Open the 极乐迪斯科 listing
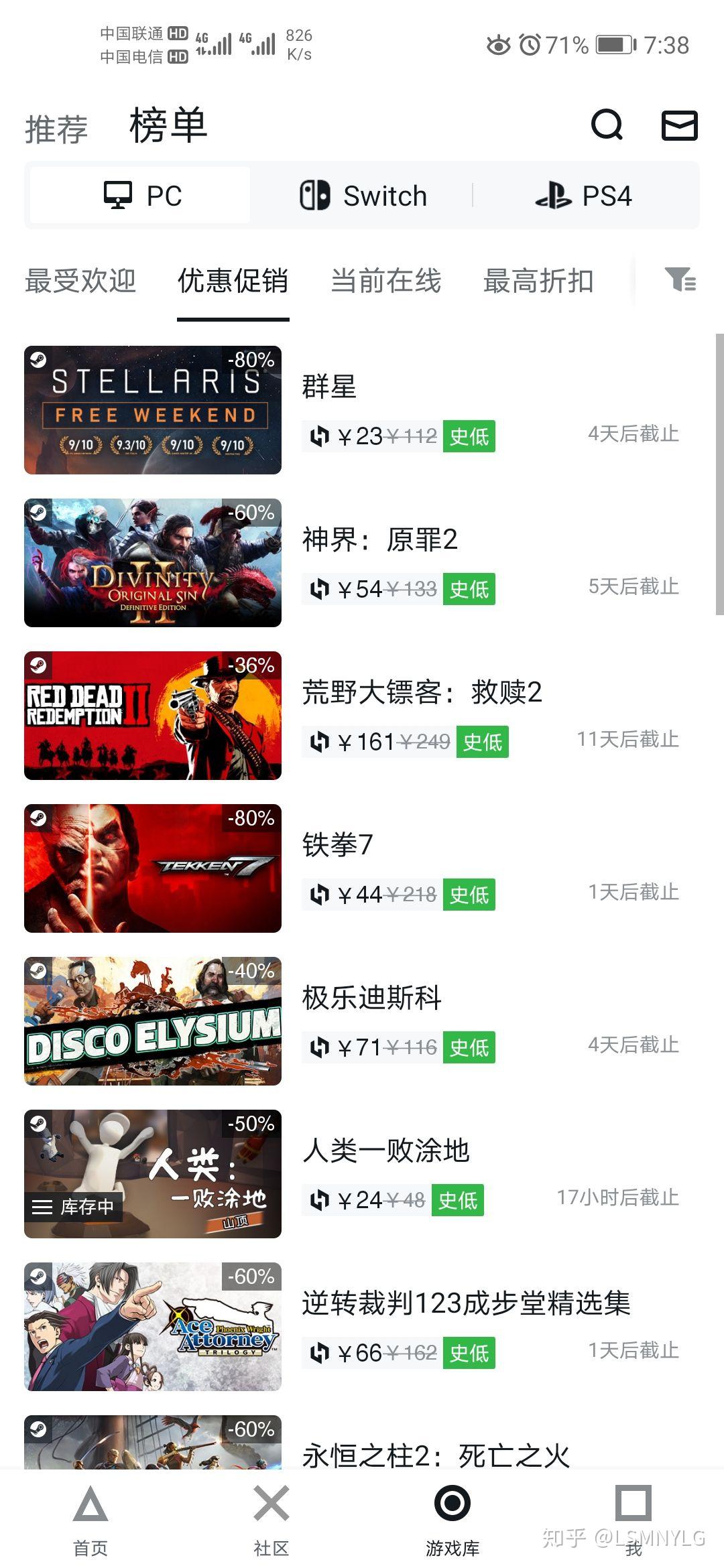This screenshot has width=724, height=1568. (371, 998)
